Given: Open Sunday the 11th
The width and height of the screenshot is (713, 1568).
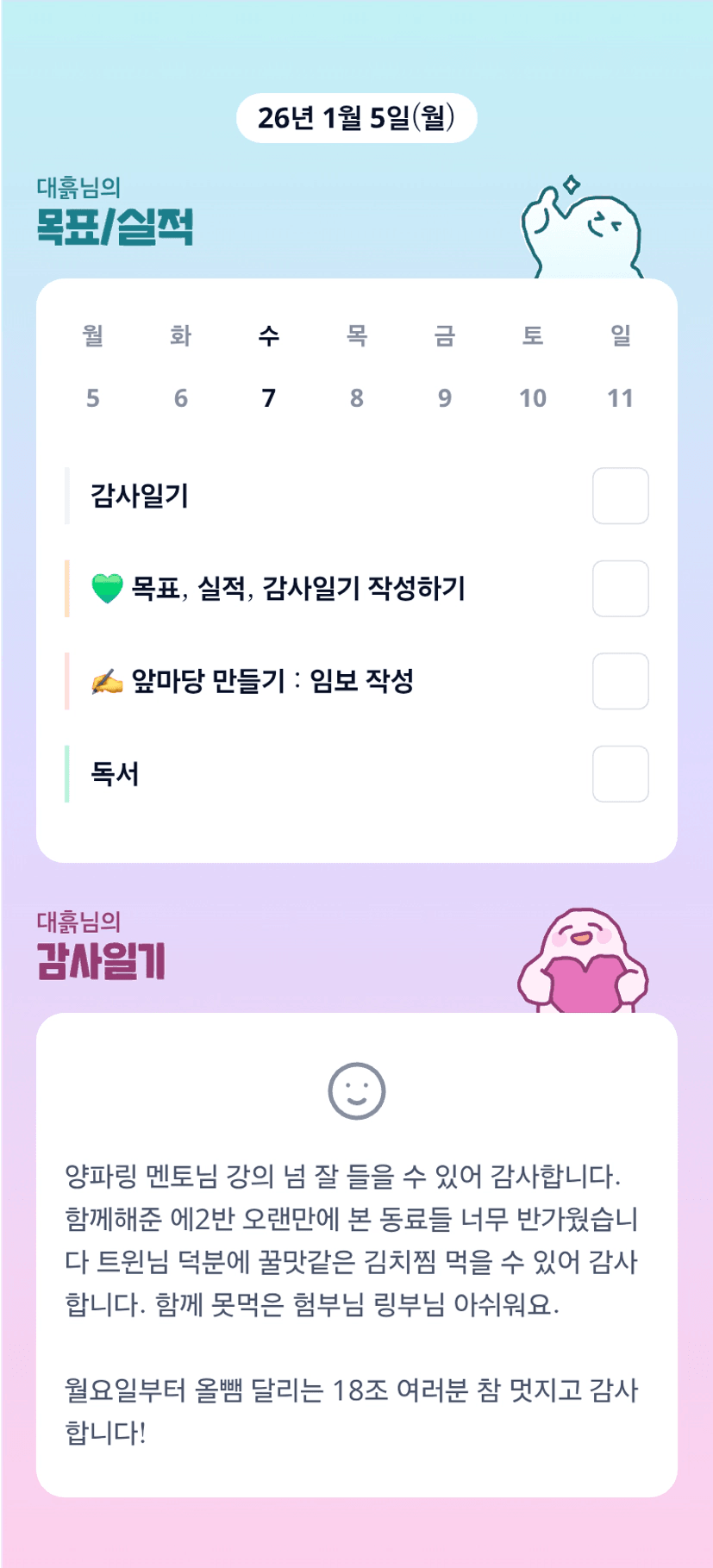Looking at the screenshot, I should [x=621, y=397].
